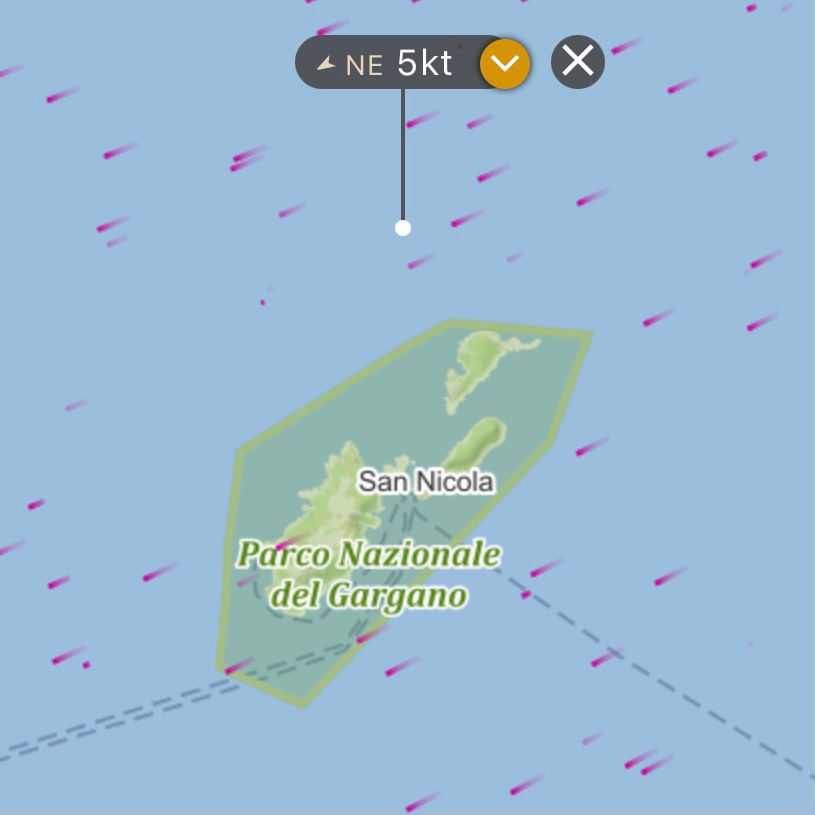Expand the NE 5kt wind details chevron
Image resolution: width=815 pixels, height=815 pixels.
[505, 64]
